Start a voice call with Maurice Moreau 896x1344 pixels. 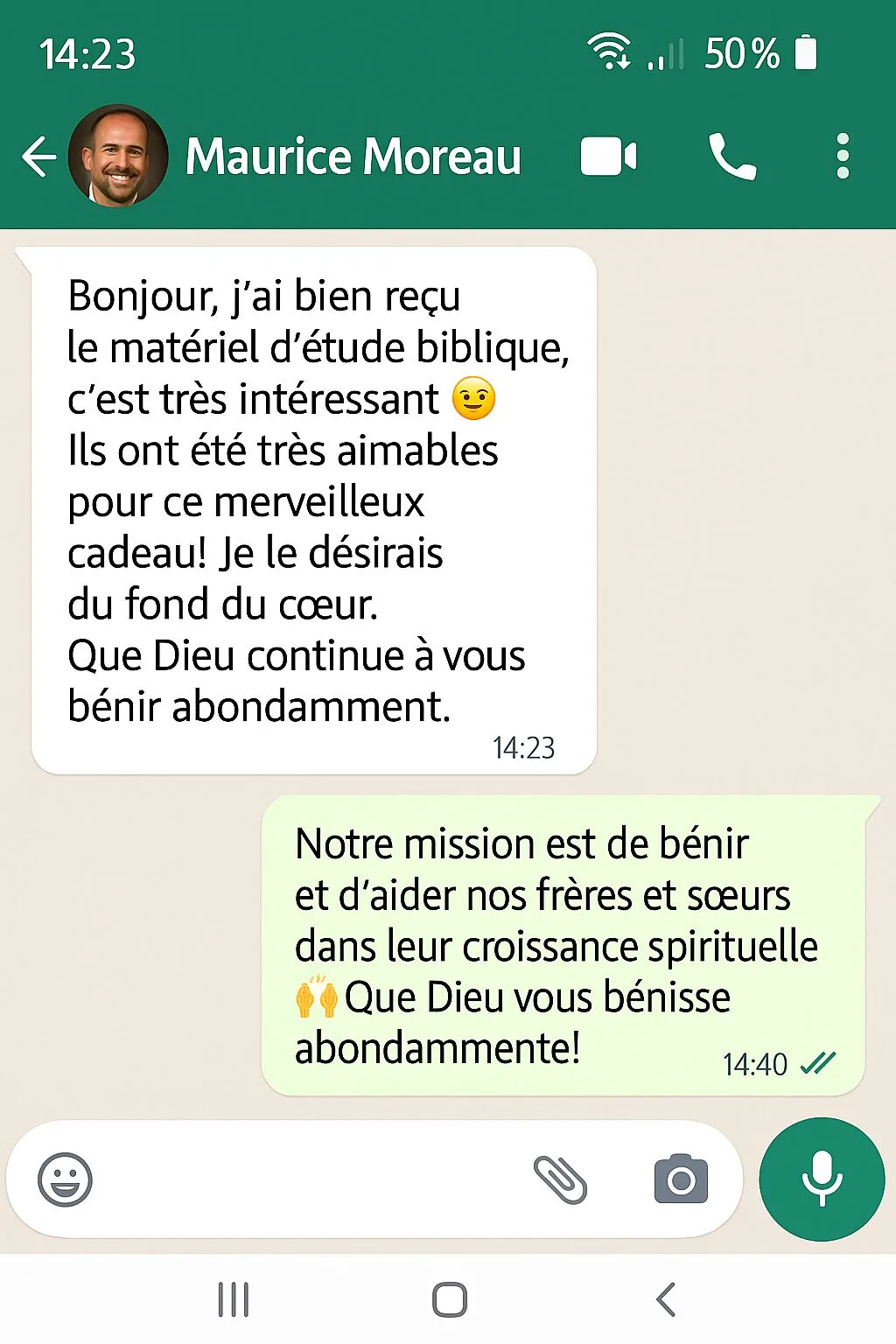731,157
